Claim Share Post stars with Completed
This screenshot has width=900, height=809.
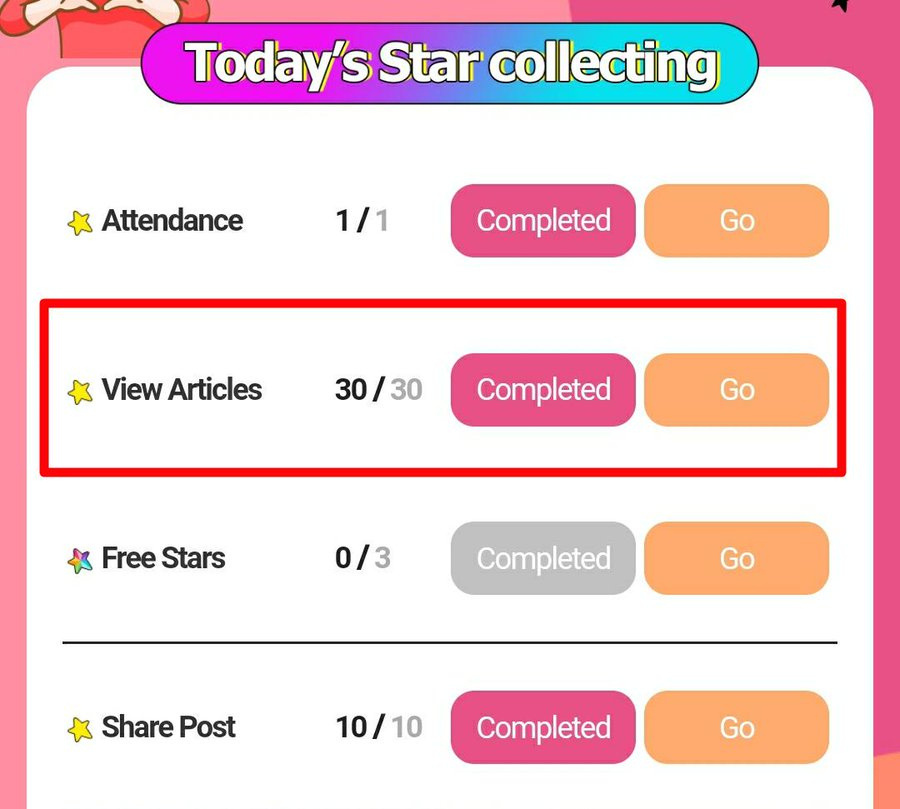click(x=543, y=727)
